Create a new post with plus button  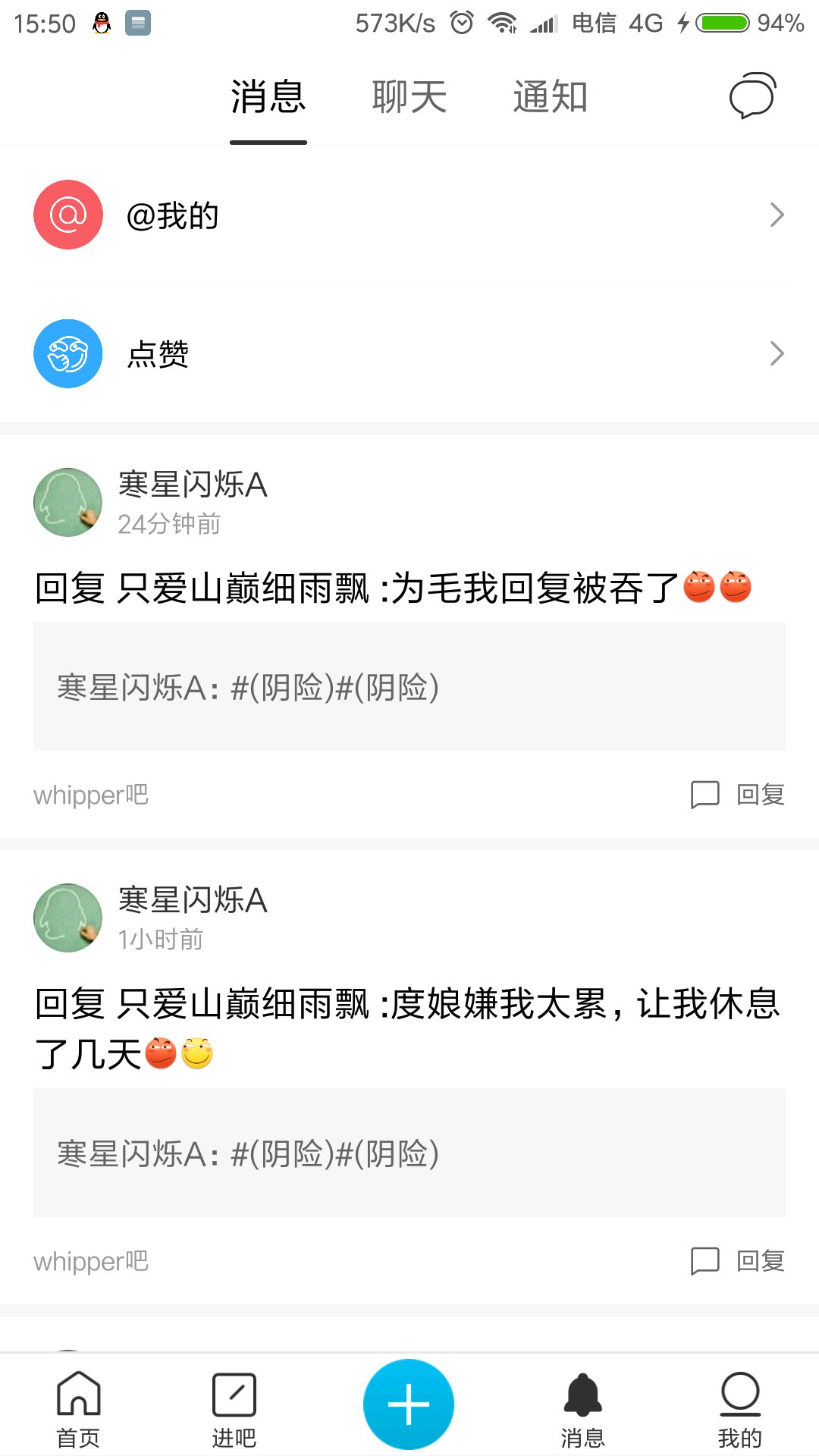(409, 1404)
